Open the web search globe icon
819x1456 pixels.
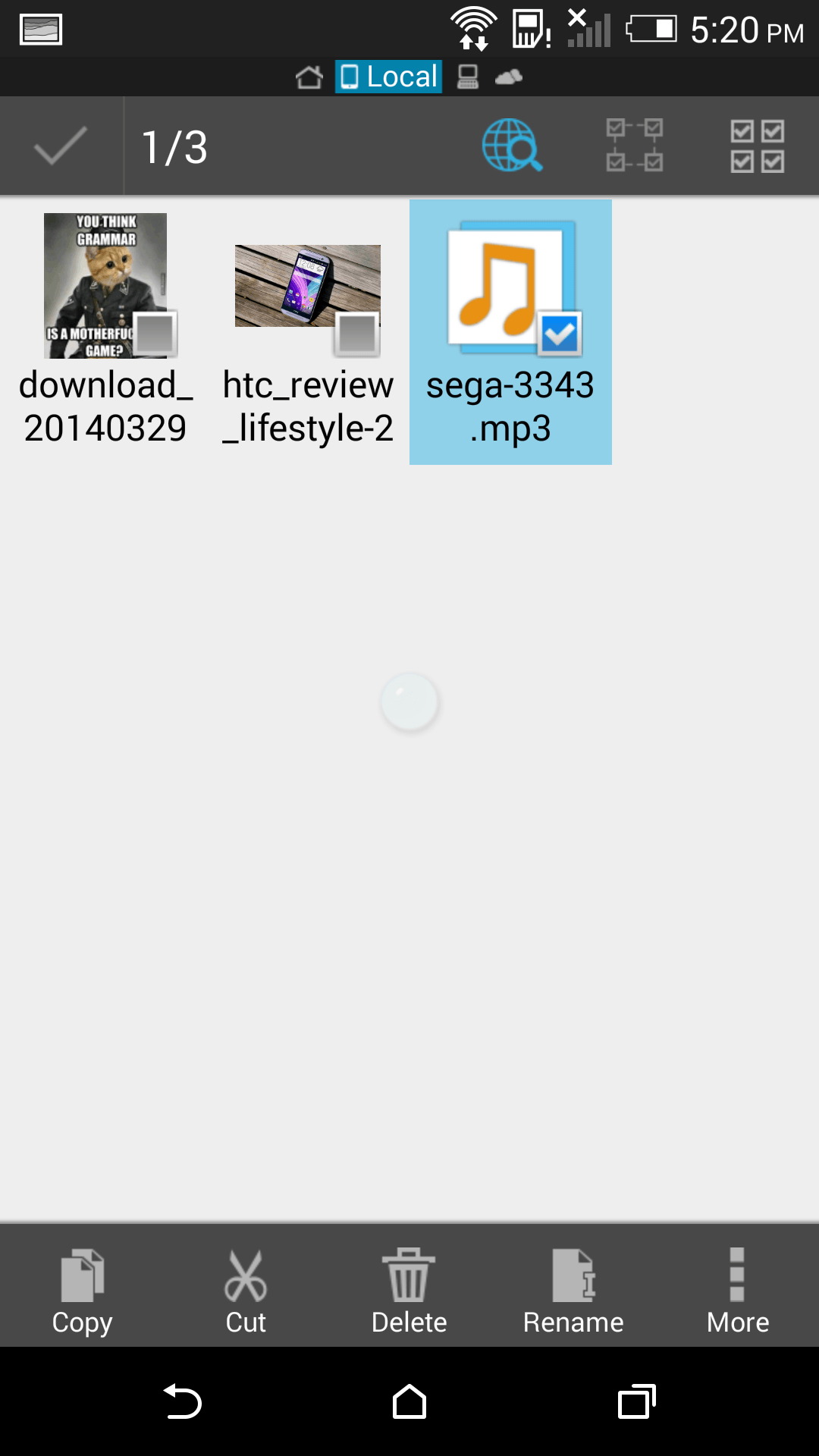click(x=512, y=146)
